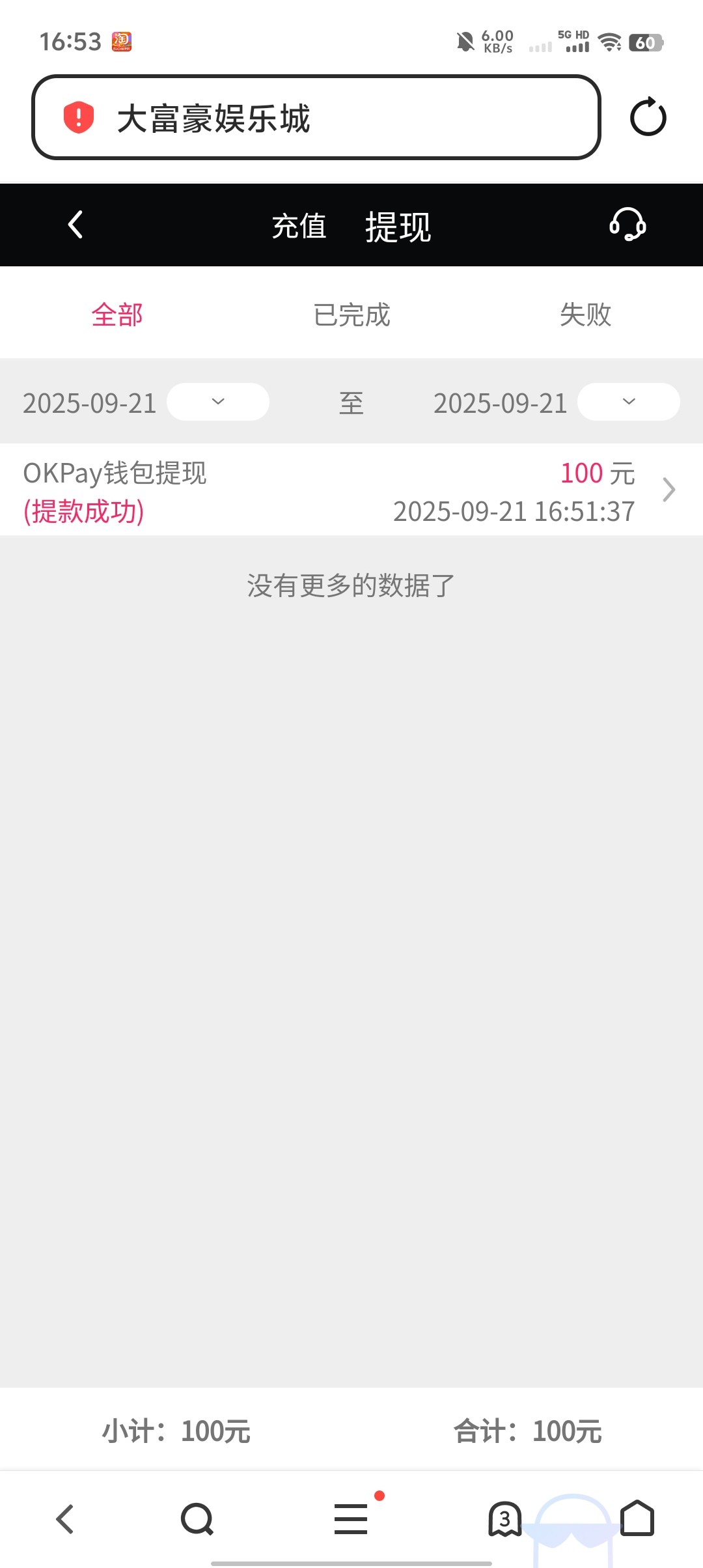Reload the page with refresh icon
This screenshot has height=1568, width=703.
point(648,117)
